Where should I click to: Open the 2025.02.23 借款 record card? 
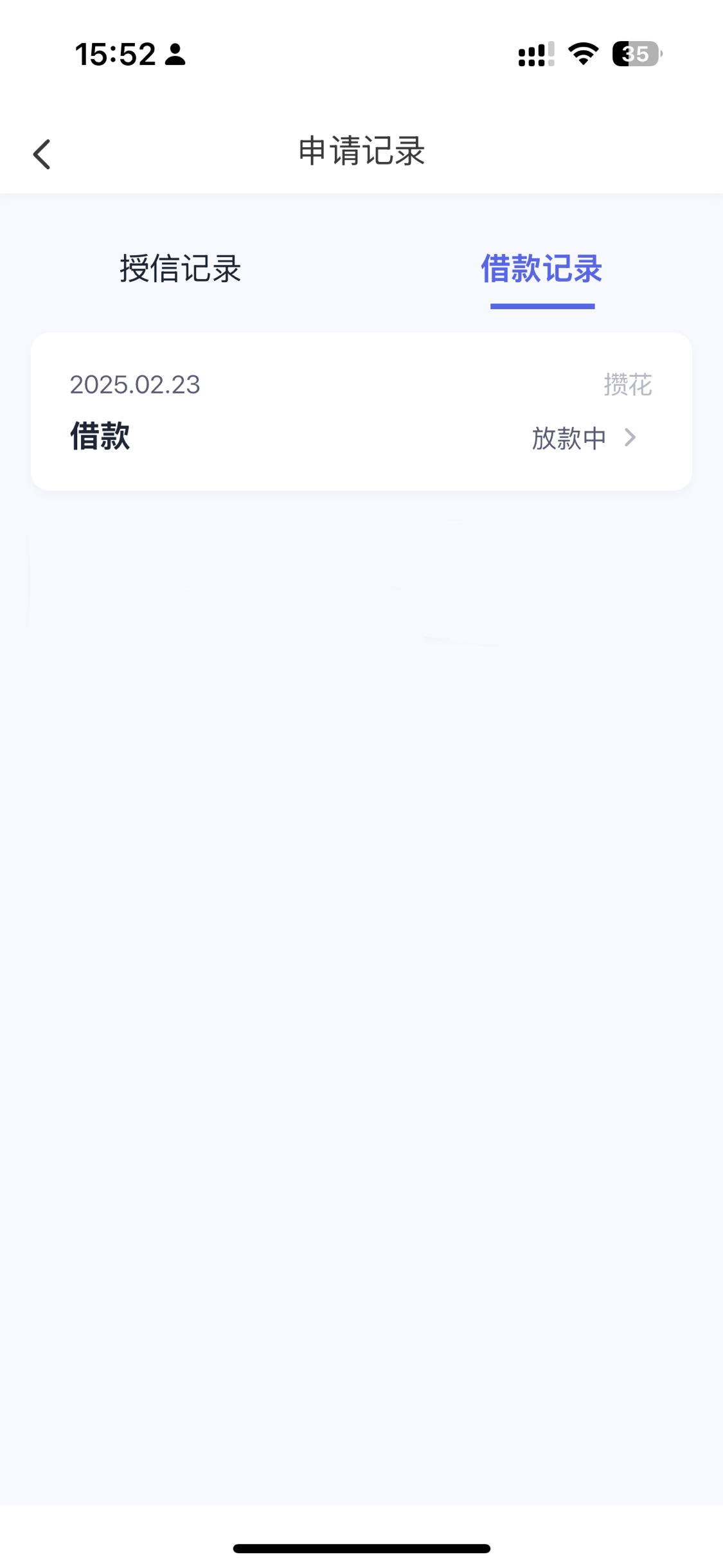pyautogui.click(x=361, y=411)
